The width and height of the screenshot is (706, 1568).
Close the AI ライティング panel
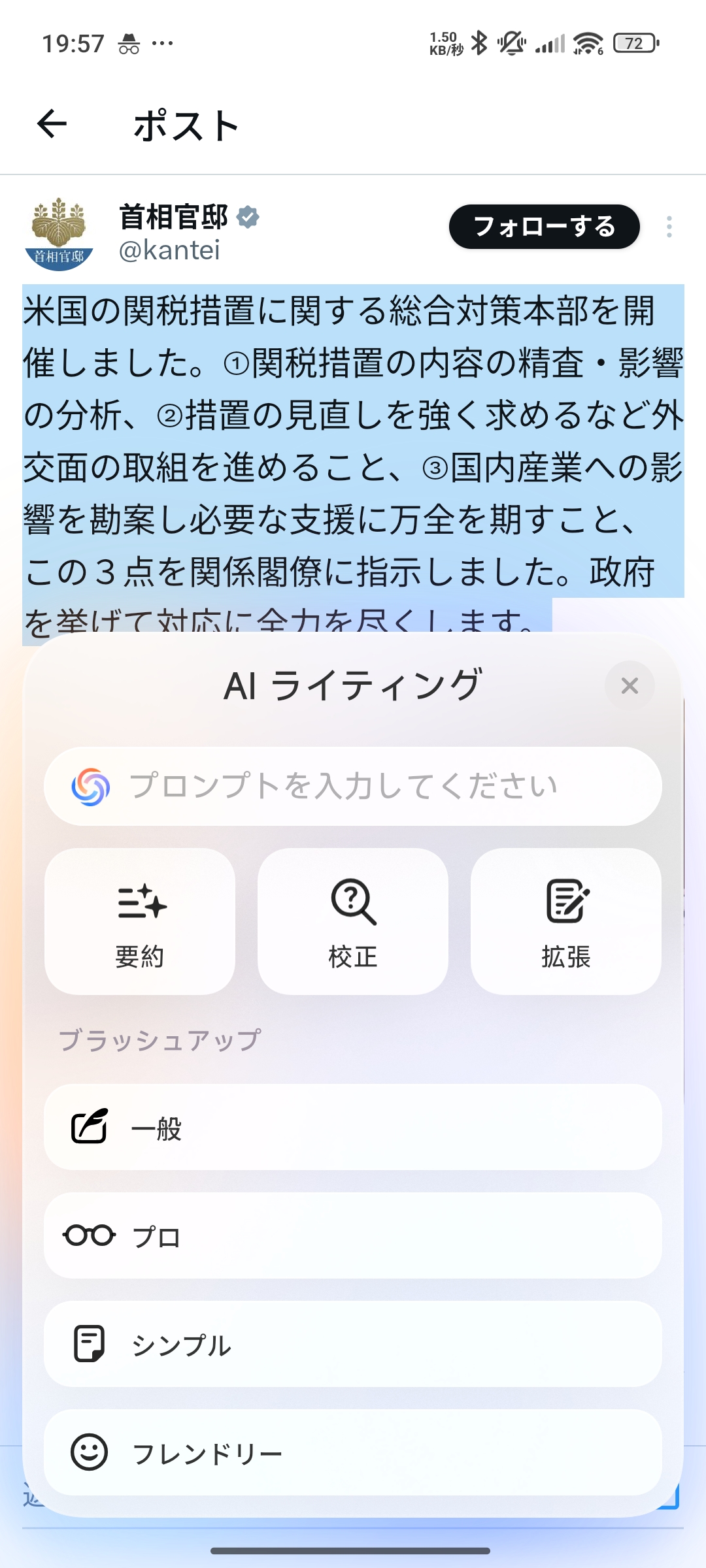coord(629,686)
